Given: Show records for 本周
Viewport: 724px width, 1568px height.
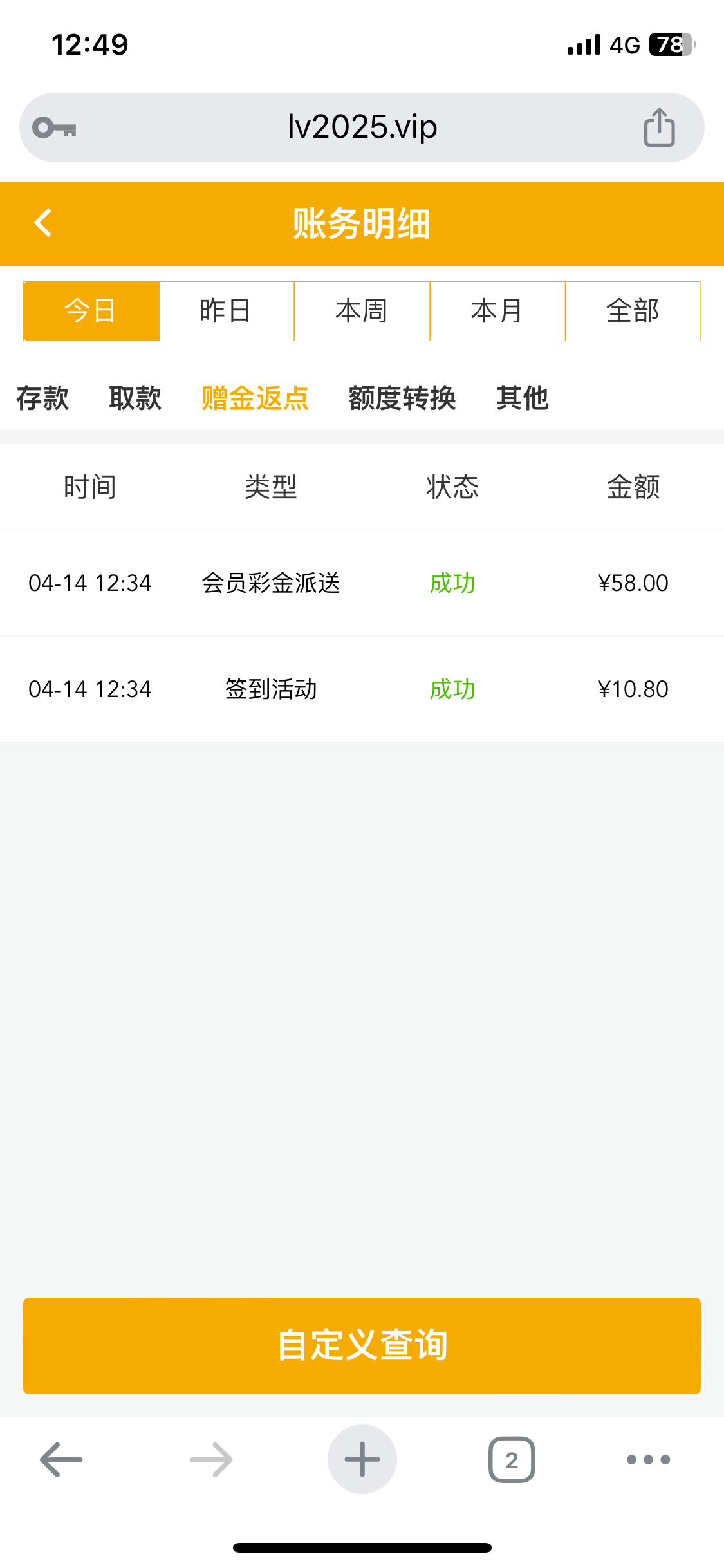Looking at the screenshot, I should click(362, 311).
